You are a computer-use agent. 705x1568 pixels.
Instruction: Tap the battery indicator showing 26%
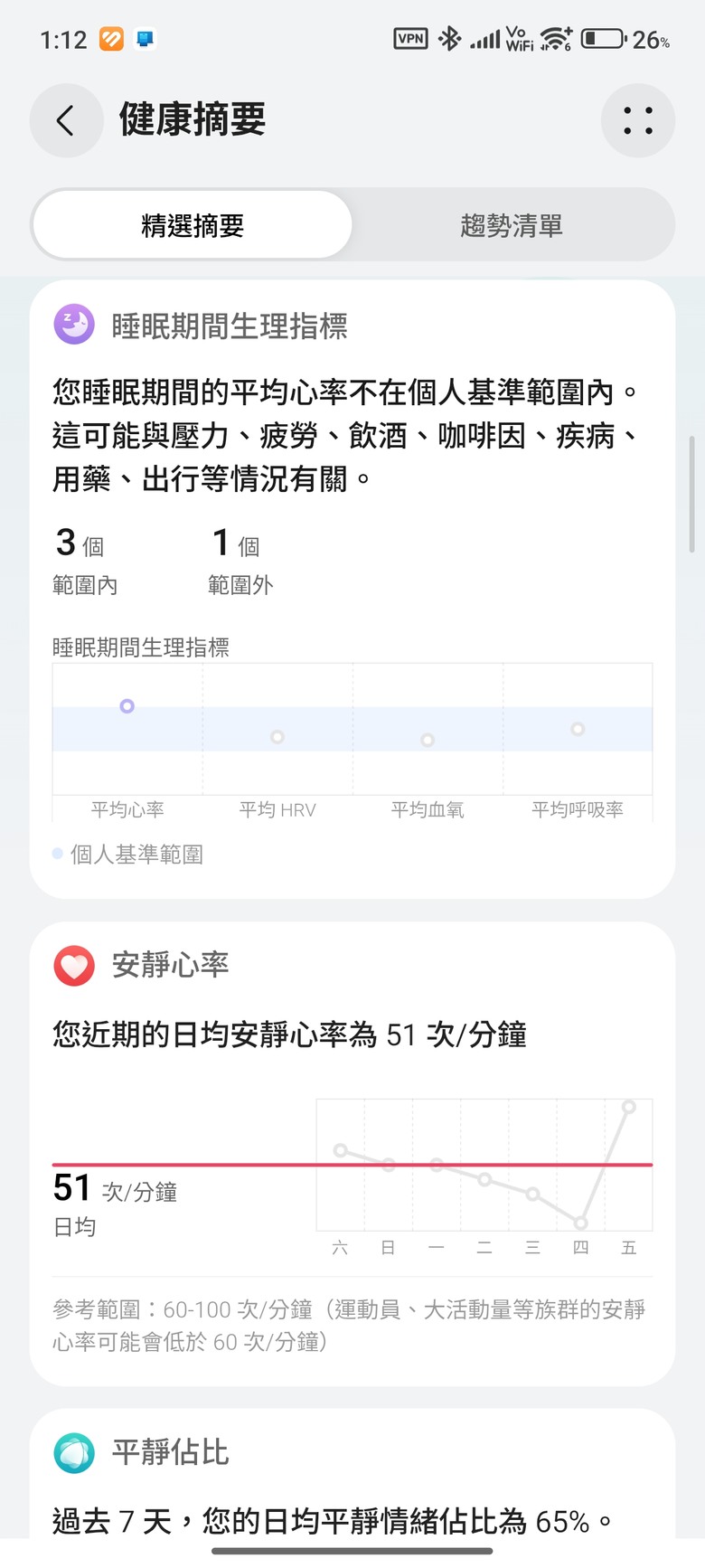click(x=607, y=39)
